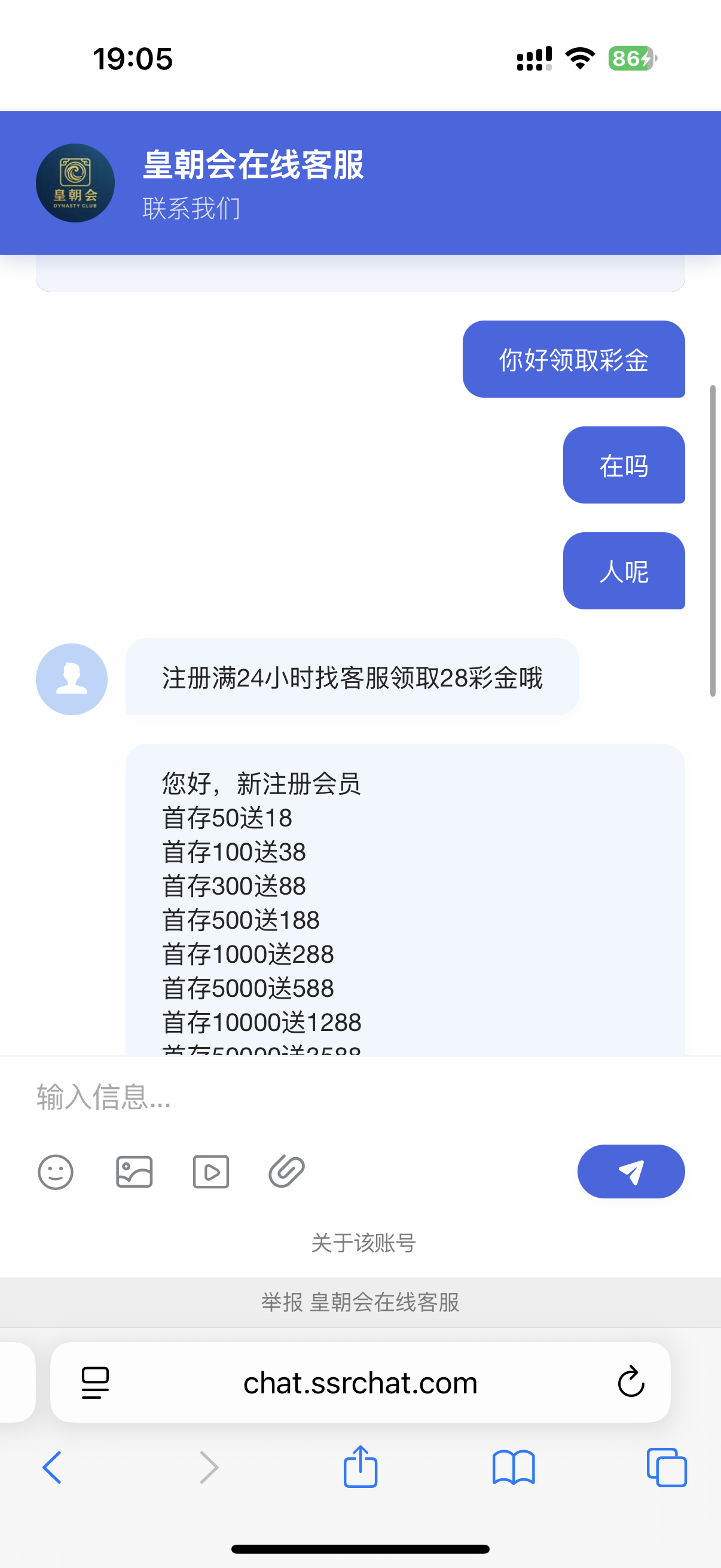Viewport: 721px width, 1568px height.
Task: Attach an image to the chat
Action: (x=134, y=1172)
